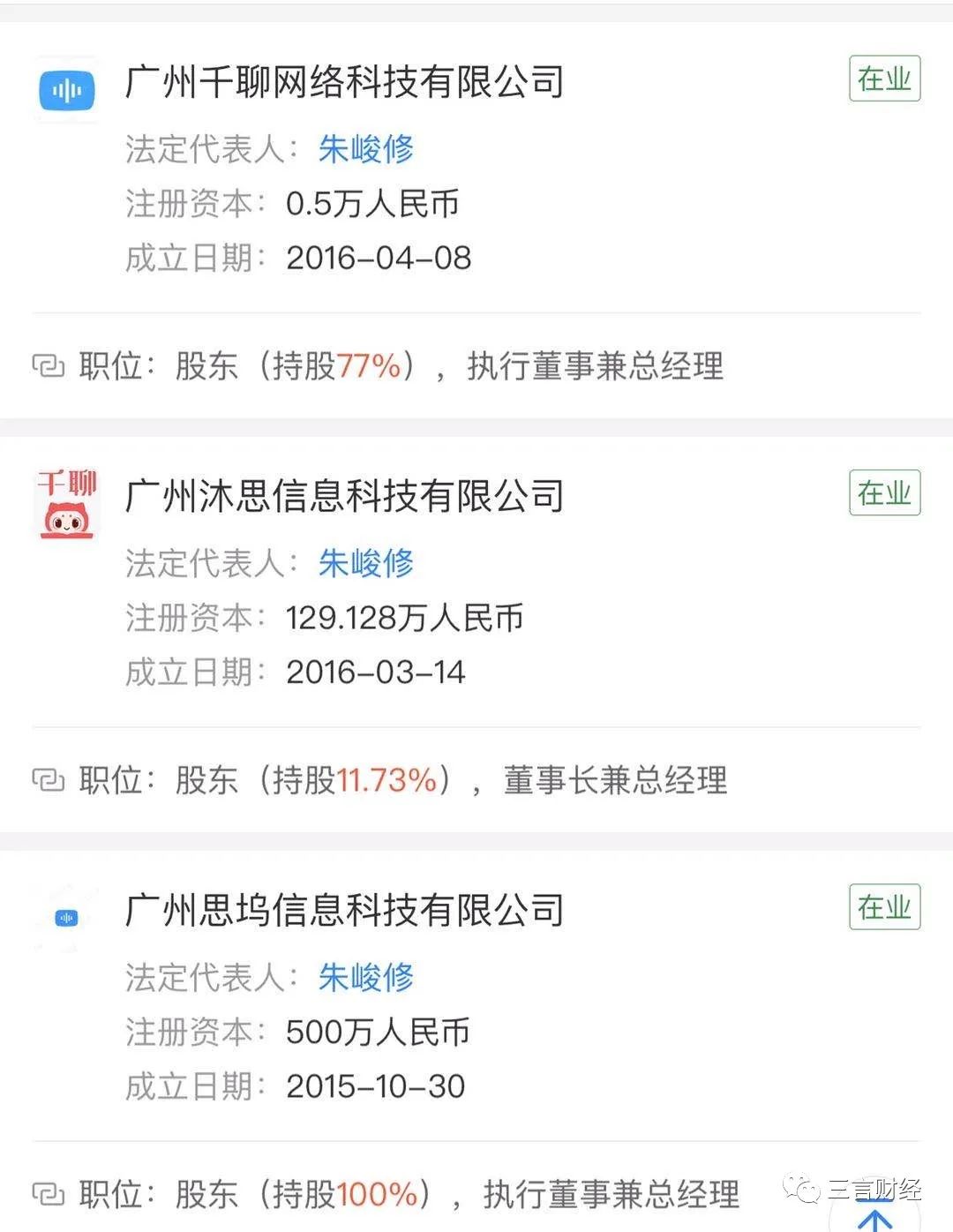The width and height of the screenshot is (953, 1232).
Task: Tap the blue back-to-top arrow
Action: [x=874, y=1218]
